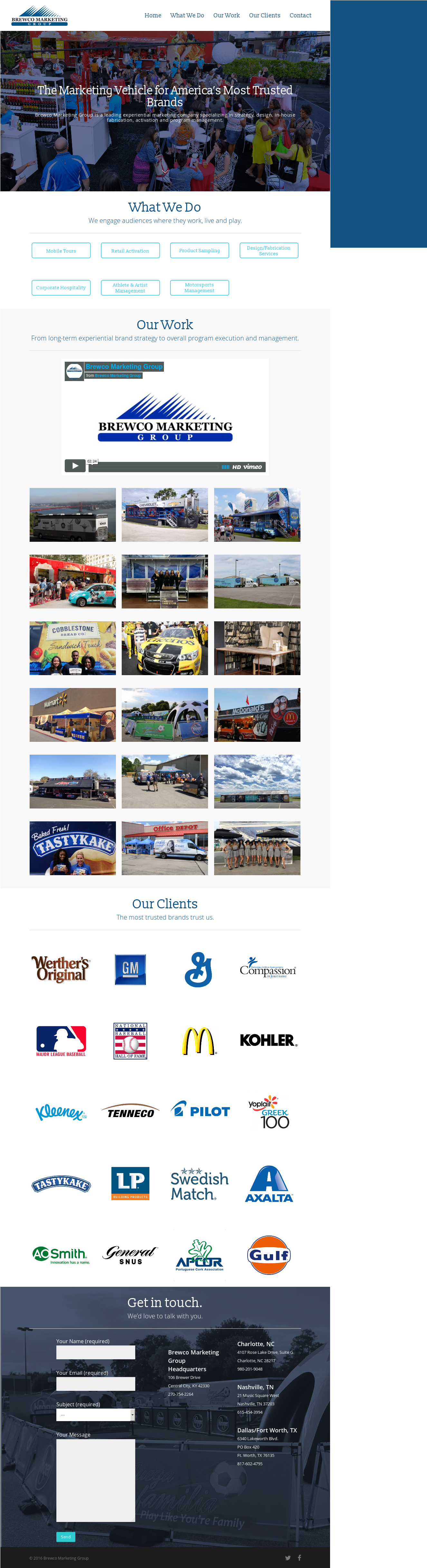Select the Mobile Tours button
Viewport: 427px width, 1568px height.
(61, 251)
